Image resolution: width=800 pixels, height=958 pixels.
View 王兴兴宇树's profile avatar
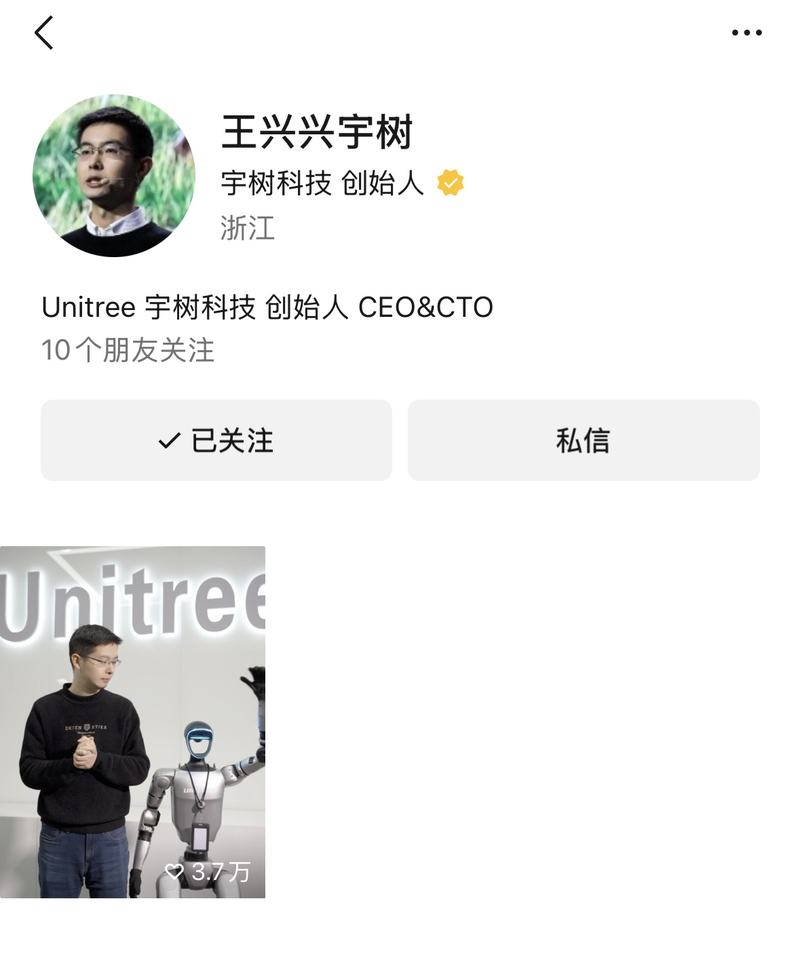pyautogui.click(x=113, y=176)
